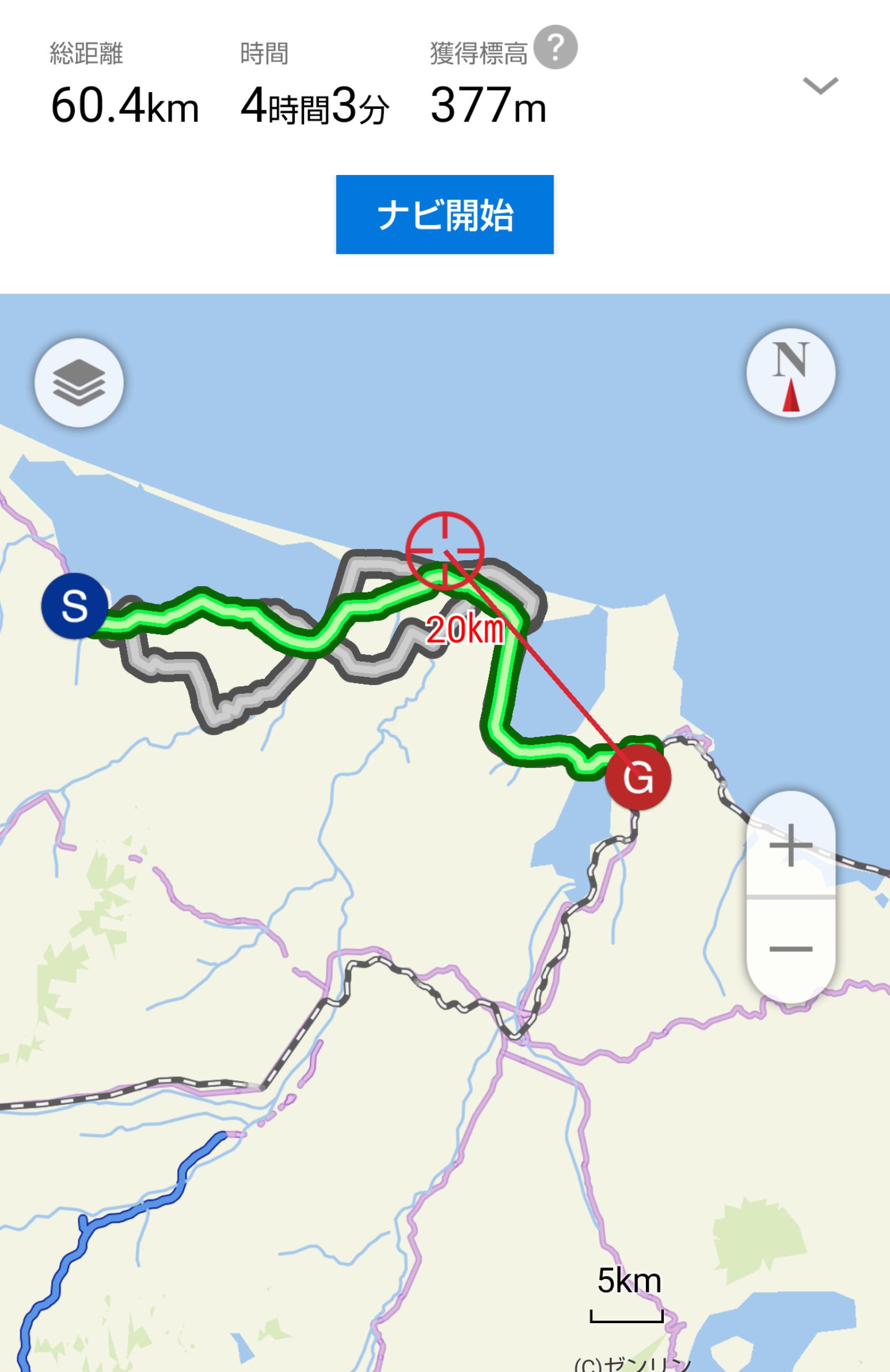The height and width of the screenshot is (1372, 890).
Task: Start navigation with ナビ開始 button
Action: [x=444, y=214]
